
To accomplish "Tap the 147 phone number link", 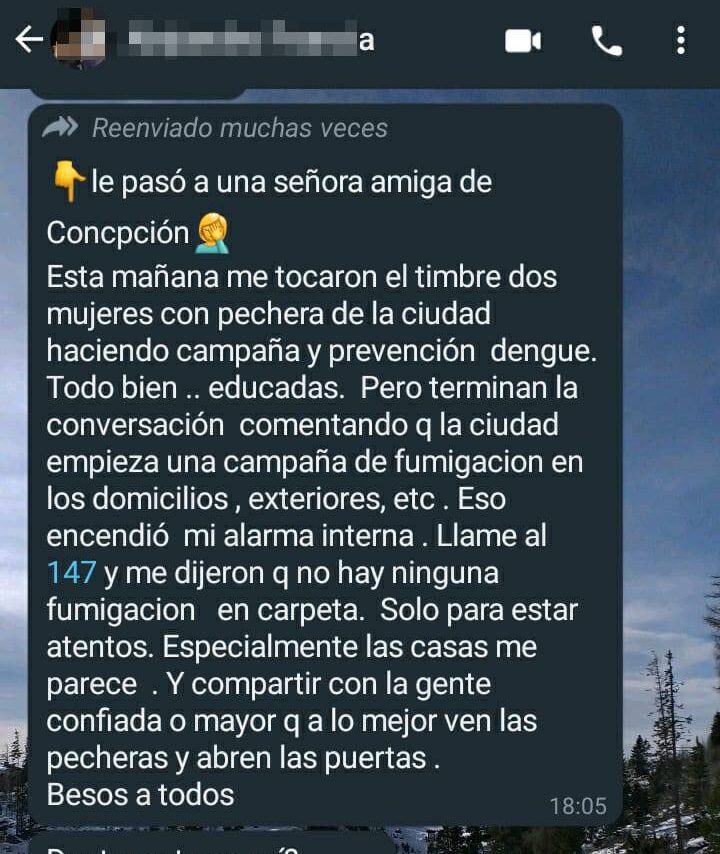I will [x=71, y=573].
